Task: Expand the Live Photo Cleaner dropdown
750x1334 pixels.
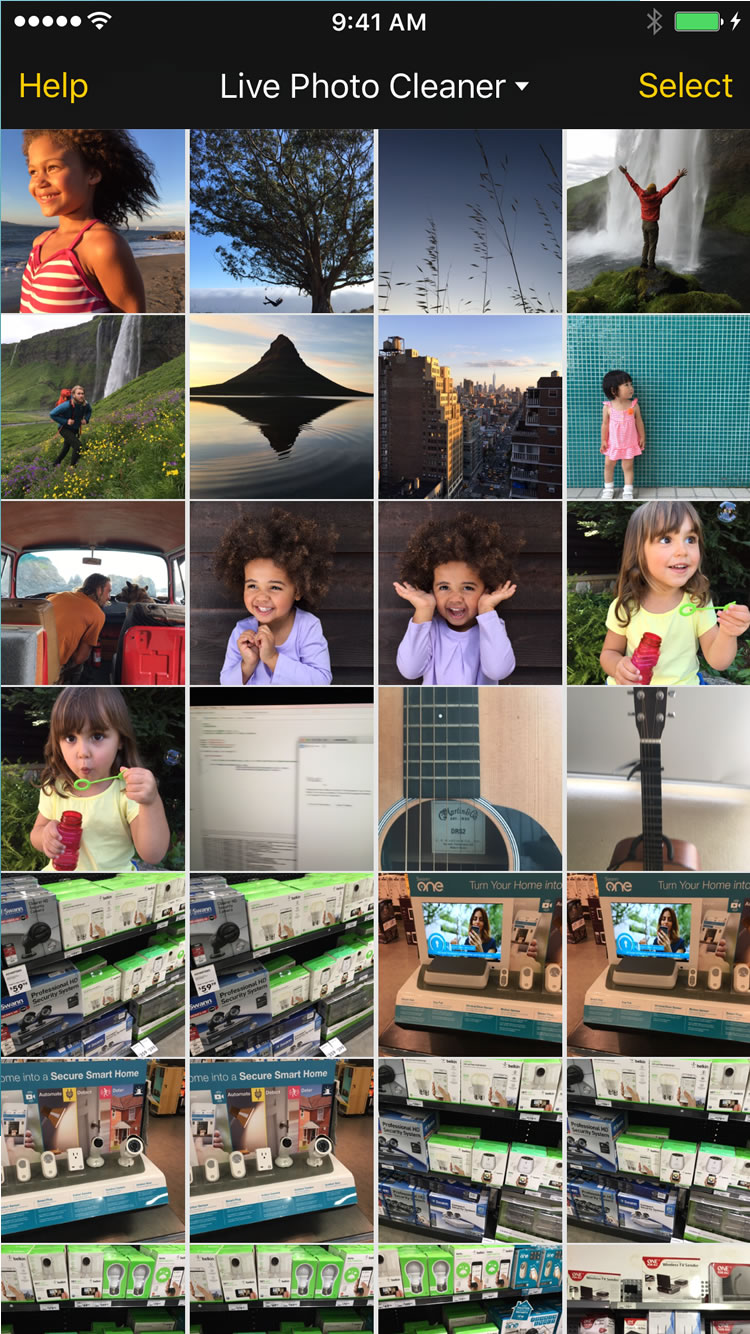Action: pos(374,86)
